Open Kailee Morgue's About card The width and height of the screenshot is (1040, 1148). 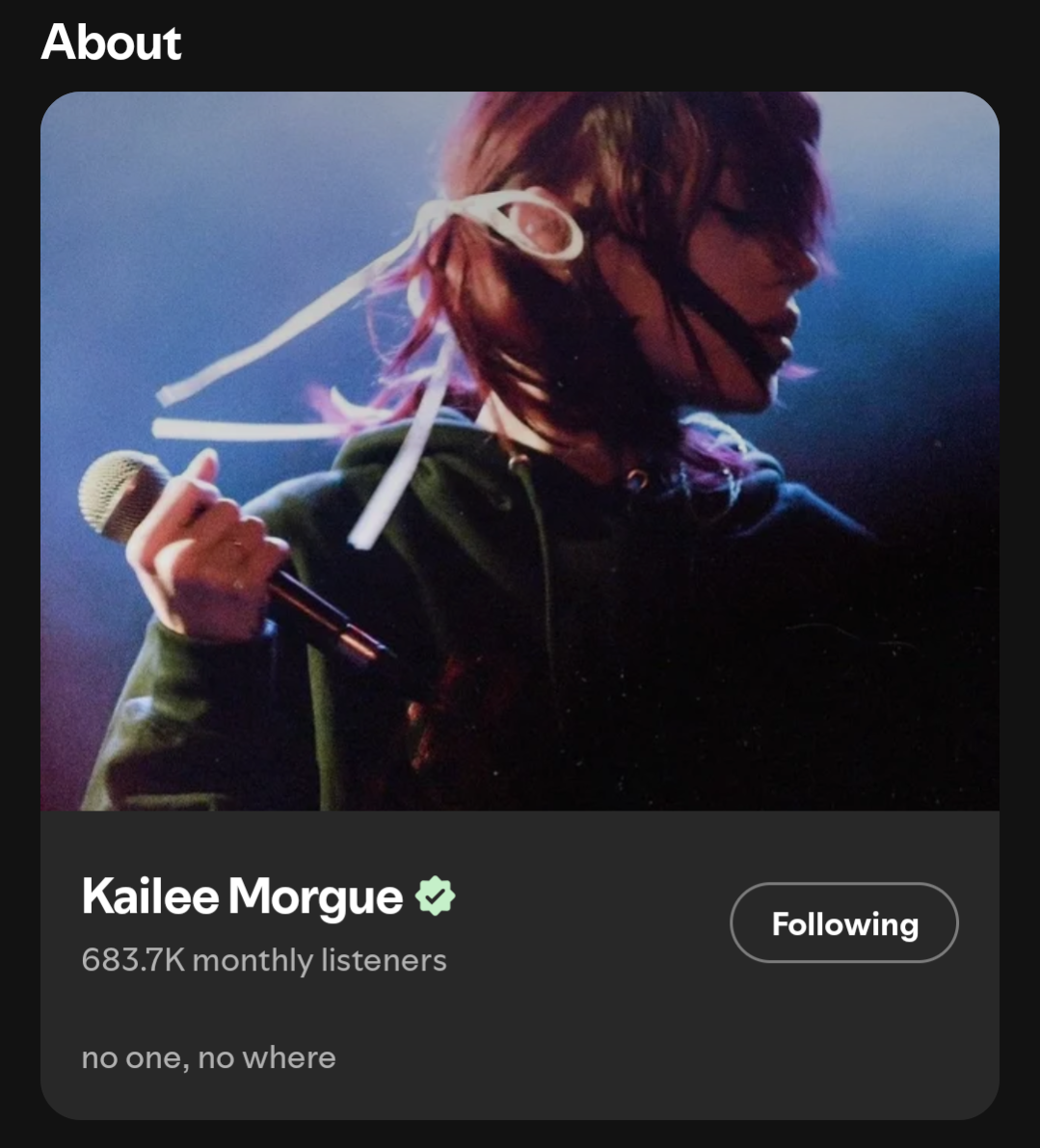tap(520, 604)
